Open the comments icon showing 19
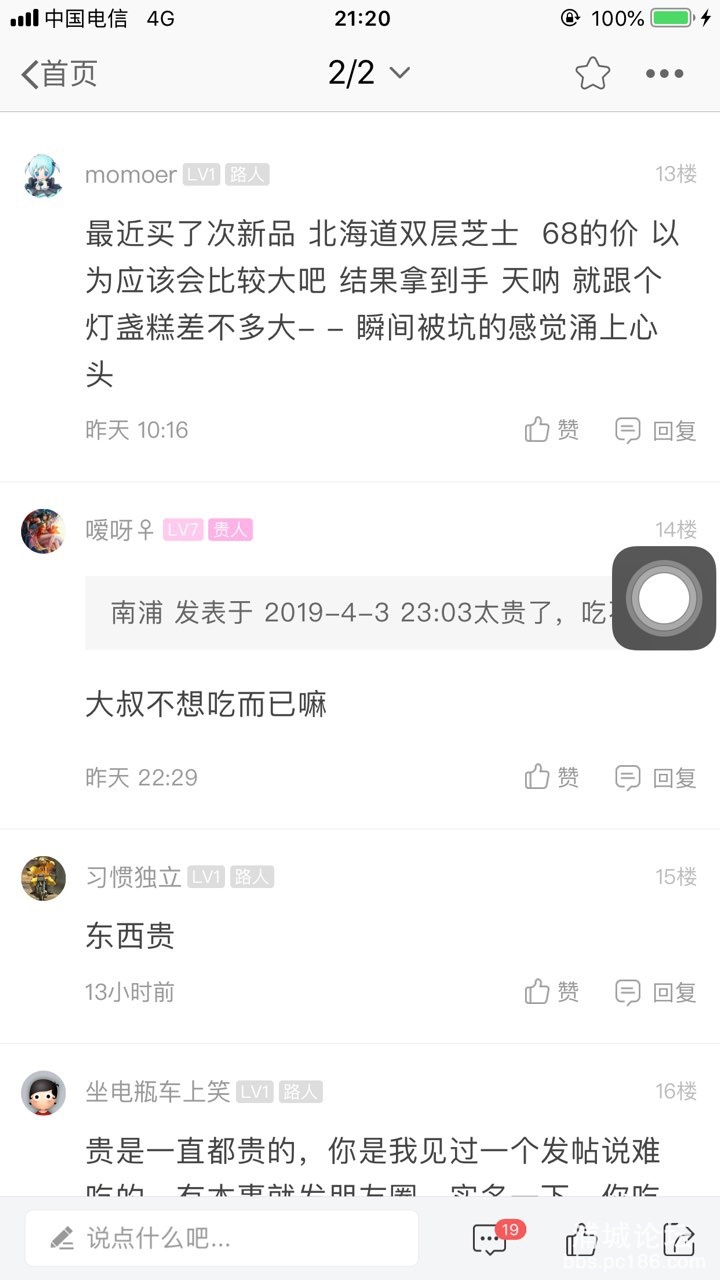 490,1239
